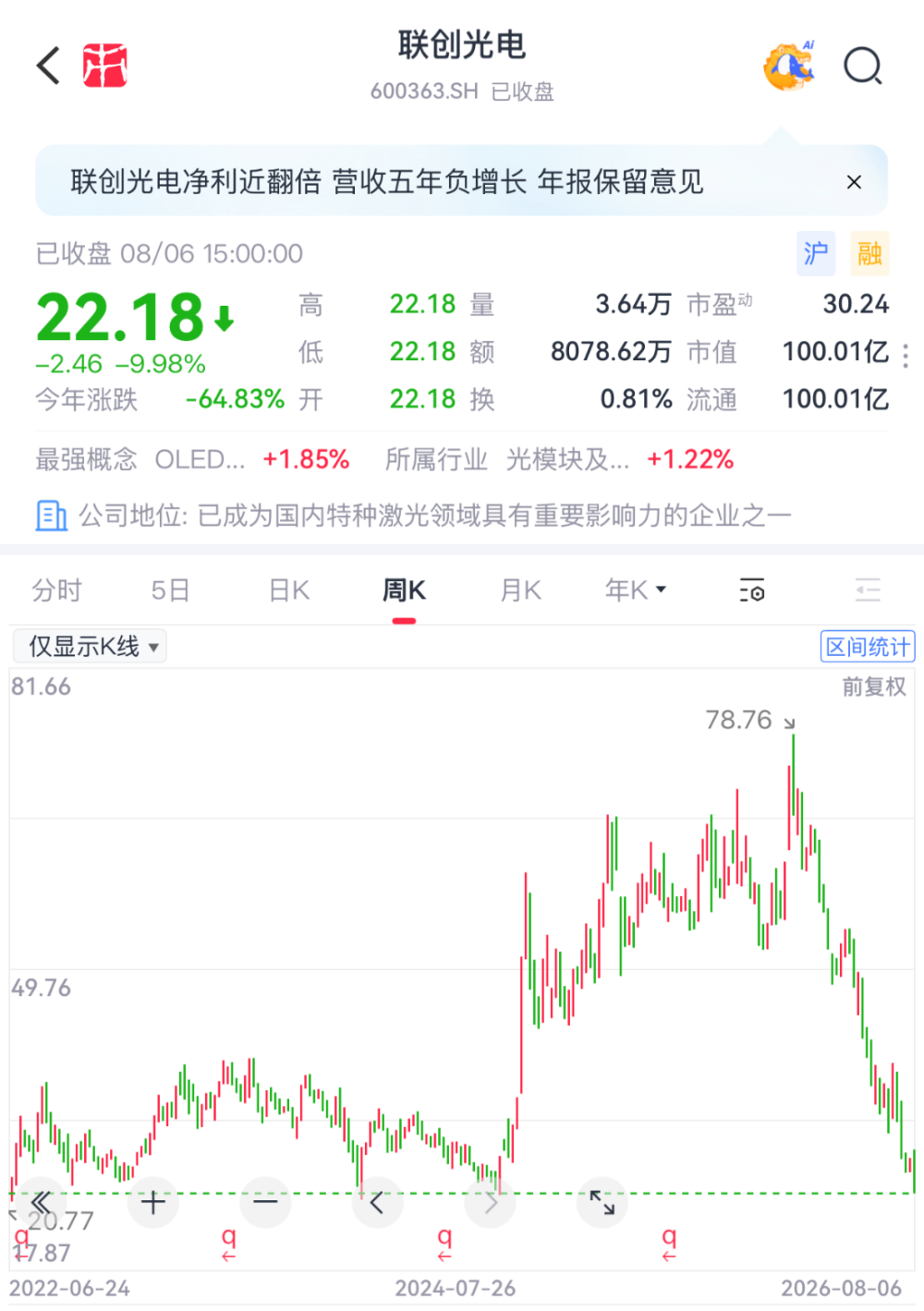This screenshot has height=1311, width=924.
Task: Expand chart to fullscreen
Action: point(602,1202)
